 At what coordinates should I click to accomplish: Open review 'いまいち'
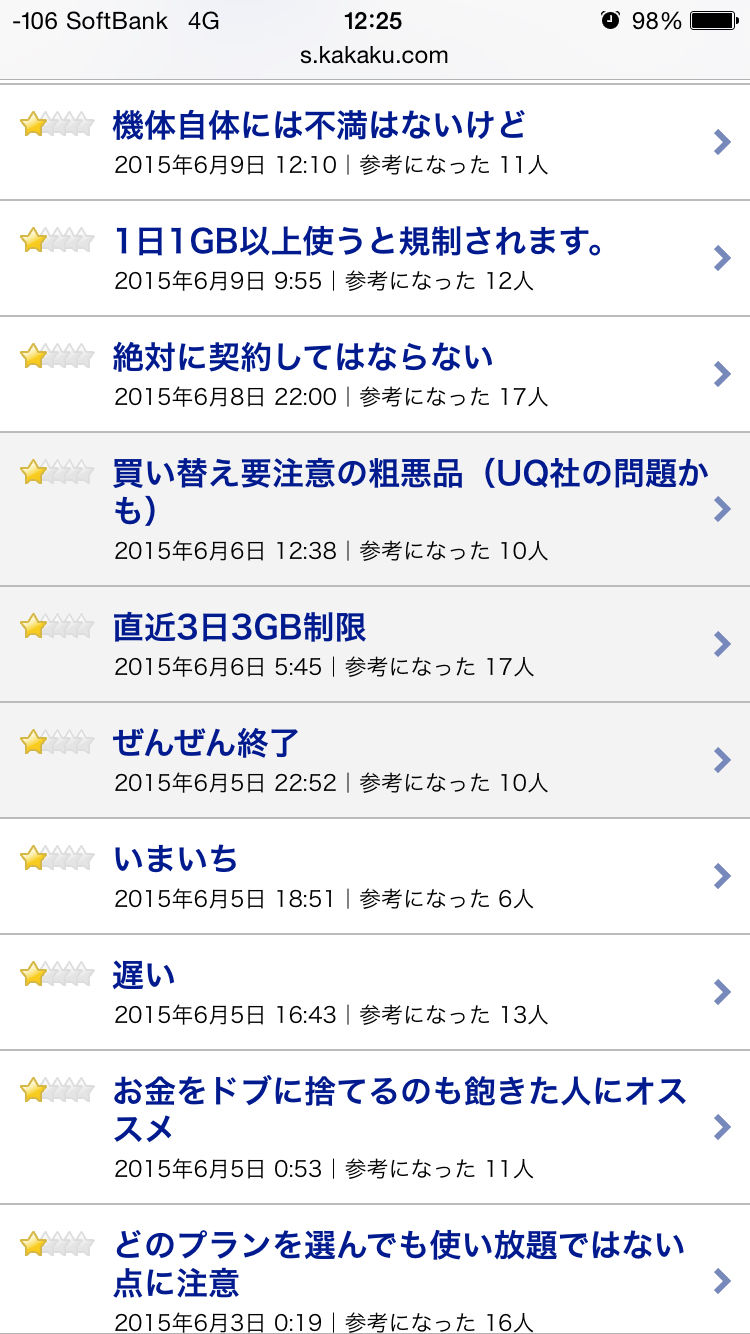point(375,876)
